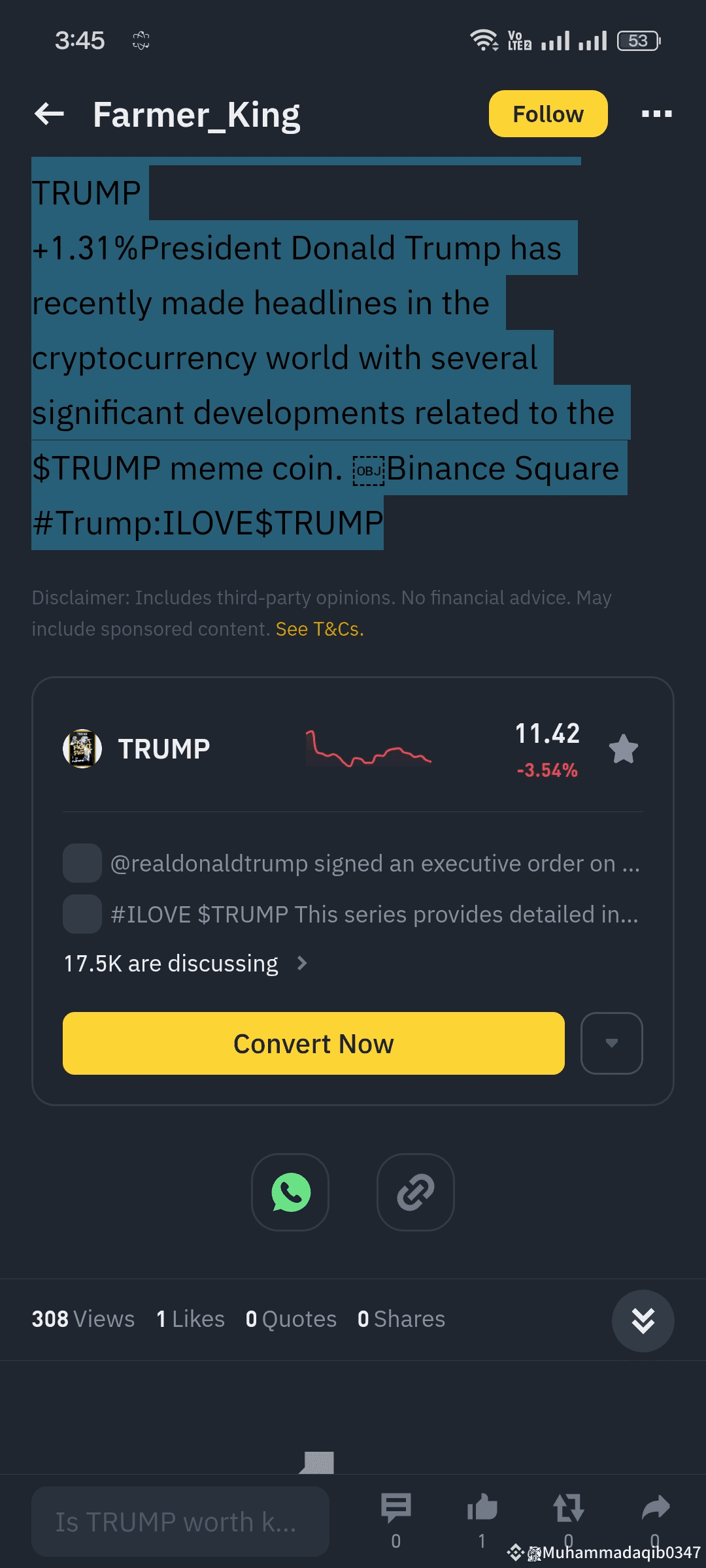Add TRUMP to favorites with star
The width and height of the screenshot is (706, 1568).
pyautogui.click(x=623, y=749)
